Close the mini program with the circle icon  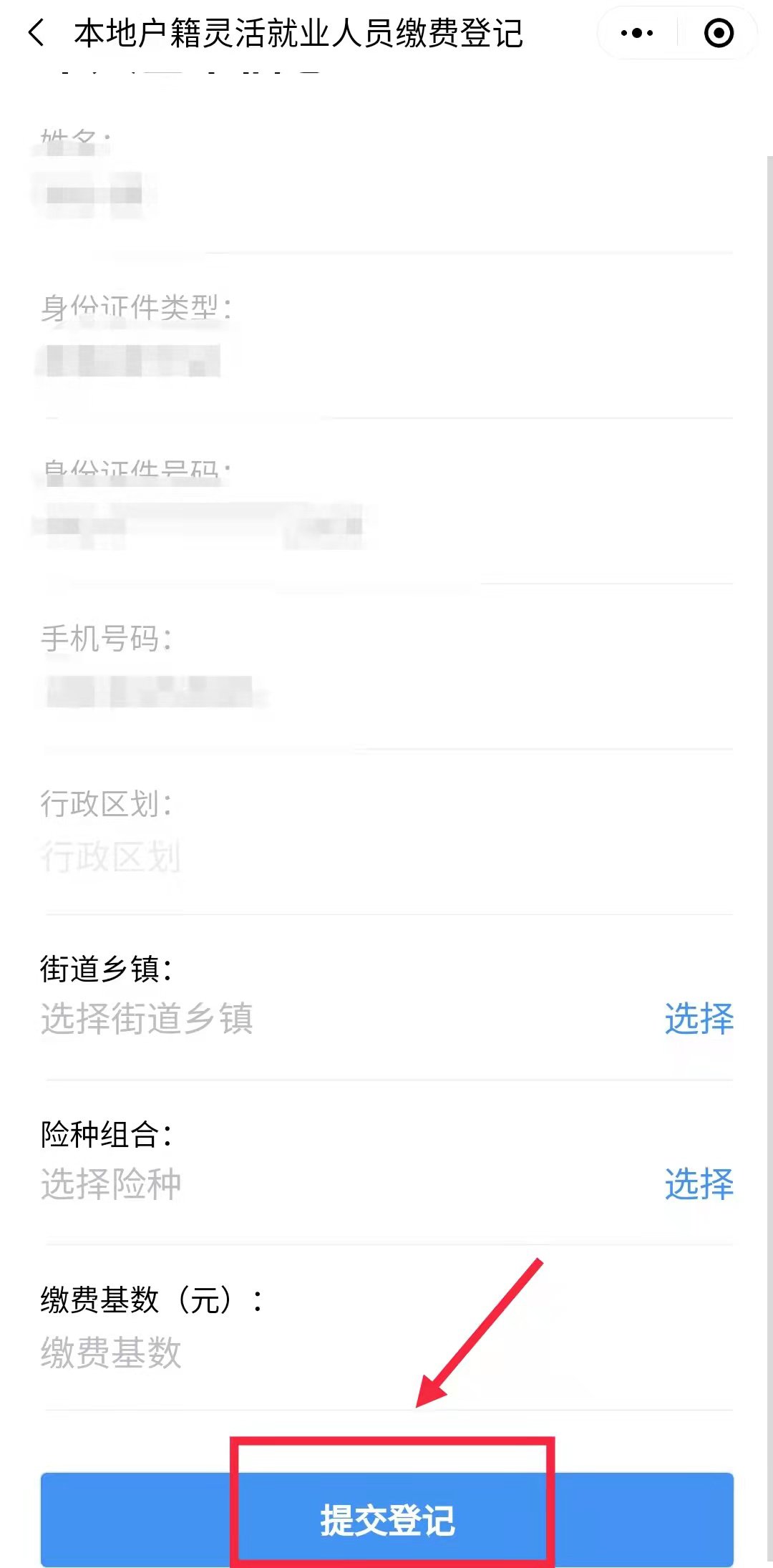click(x=719, y=33)
